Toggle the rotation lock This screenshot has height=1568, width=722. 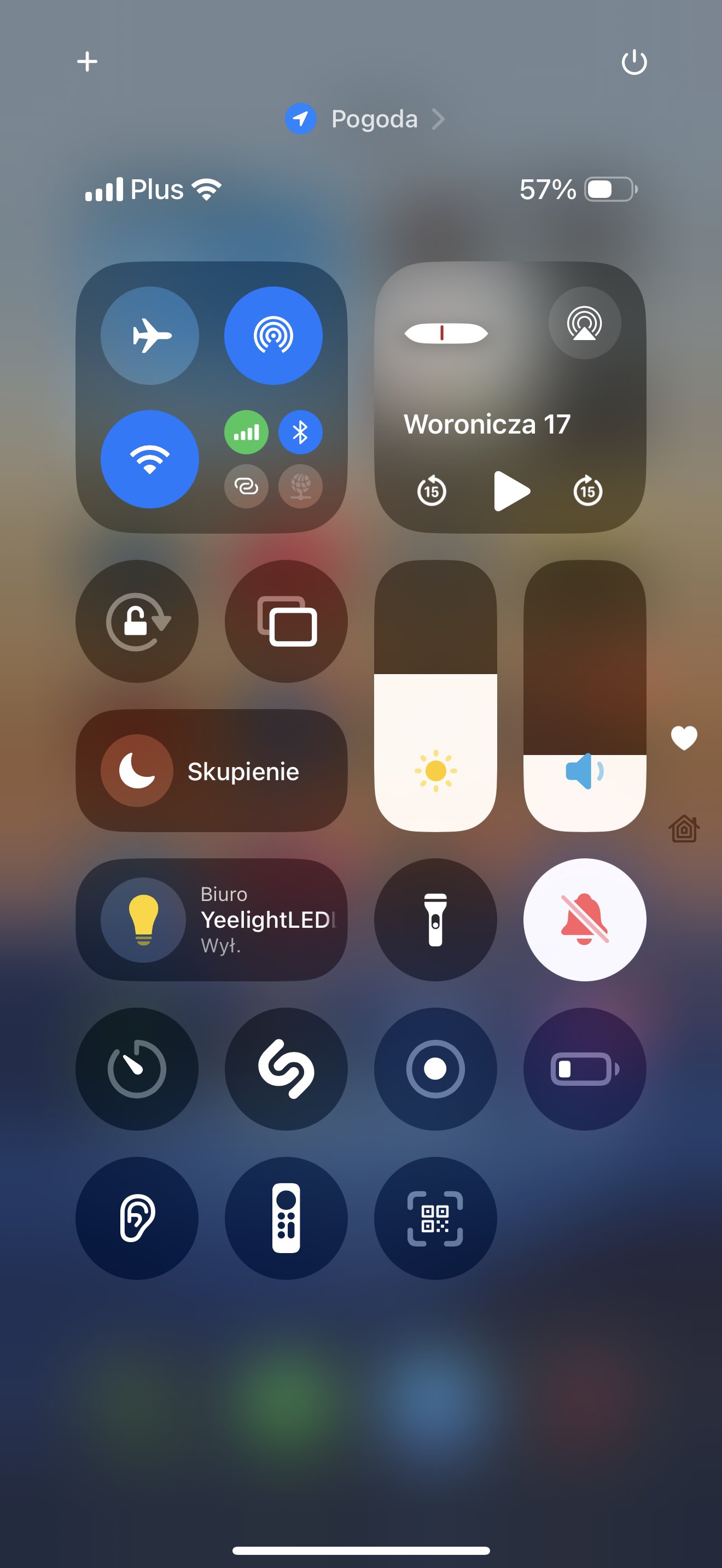[x=137, y=622]
